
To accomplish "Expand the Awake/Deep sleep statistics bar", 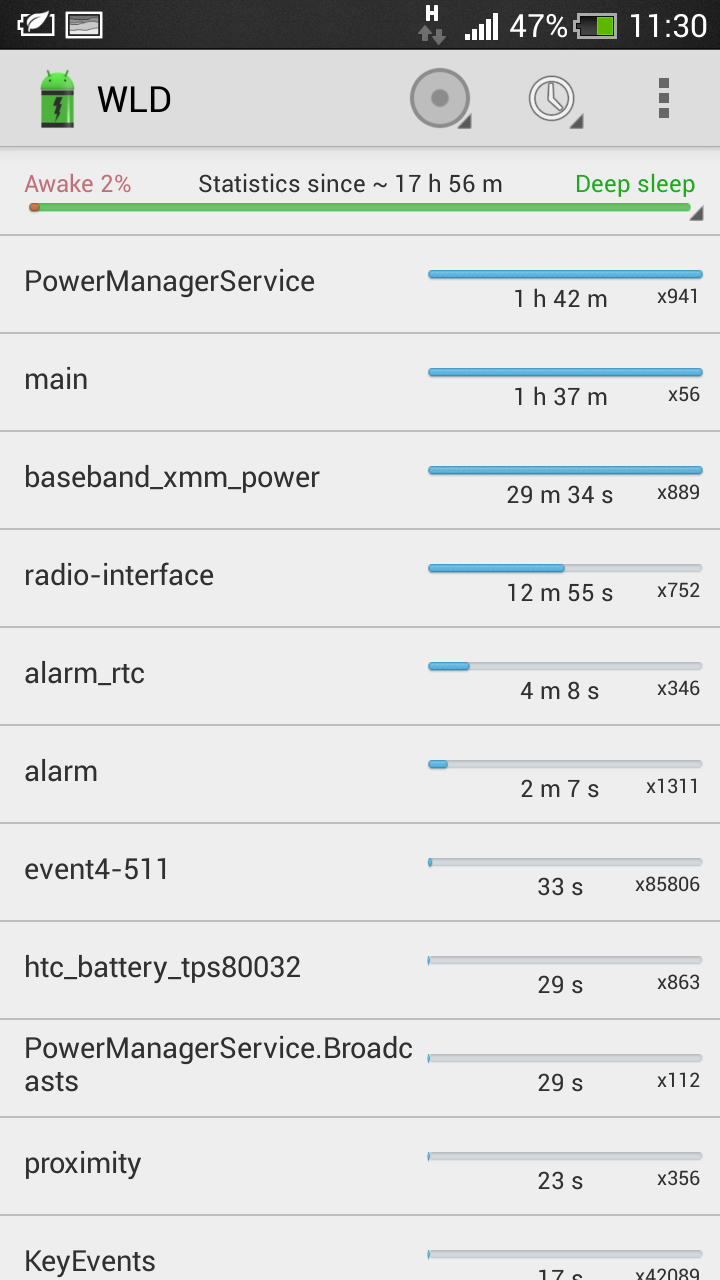I will tap(360, 194).
